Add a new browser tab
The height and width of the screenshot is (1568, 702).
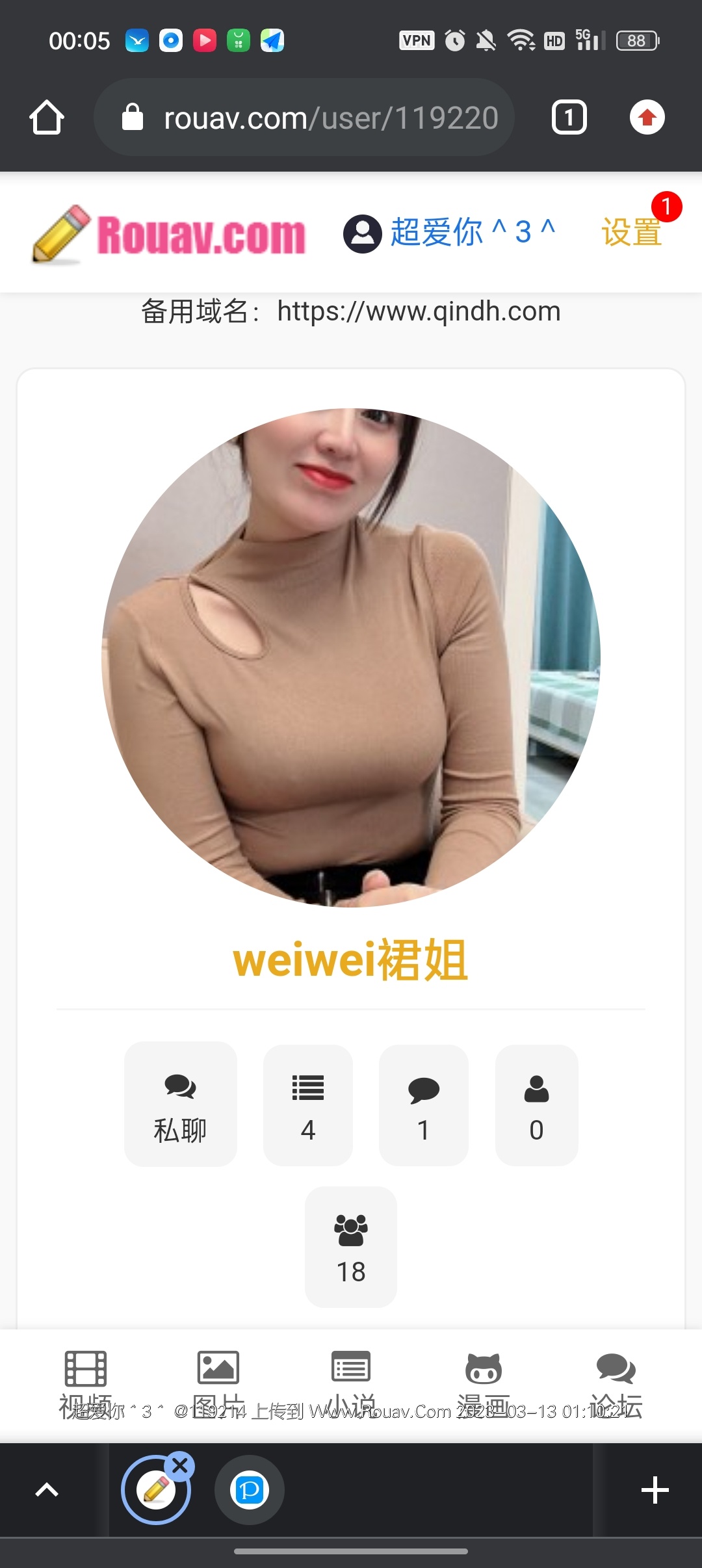(655, 1490)
